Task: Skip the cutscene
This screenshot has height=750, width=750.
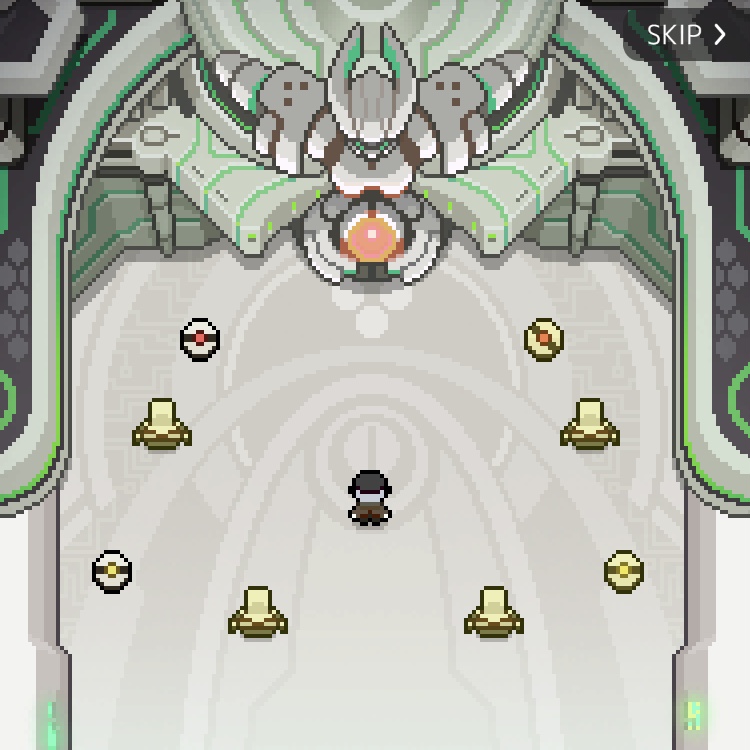Action: [x=686, y=34]
